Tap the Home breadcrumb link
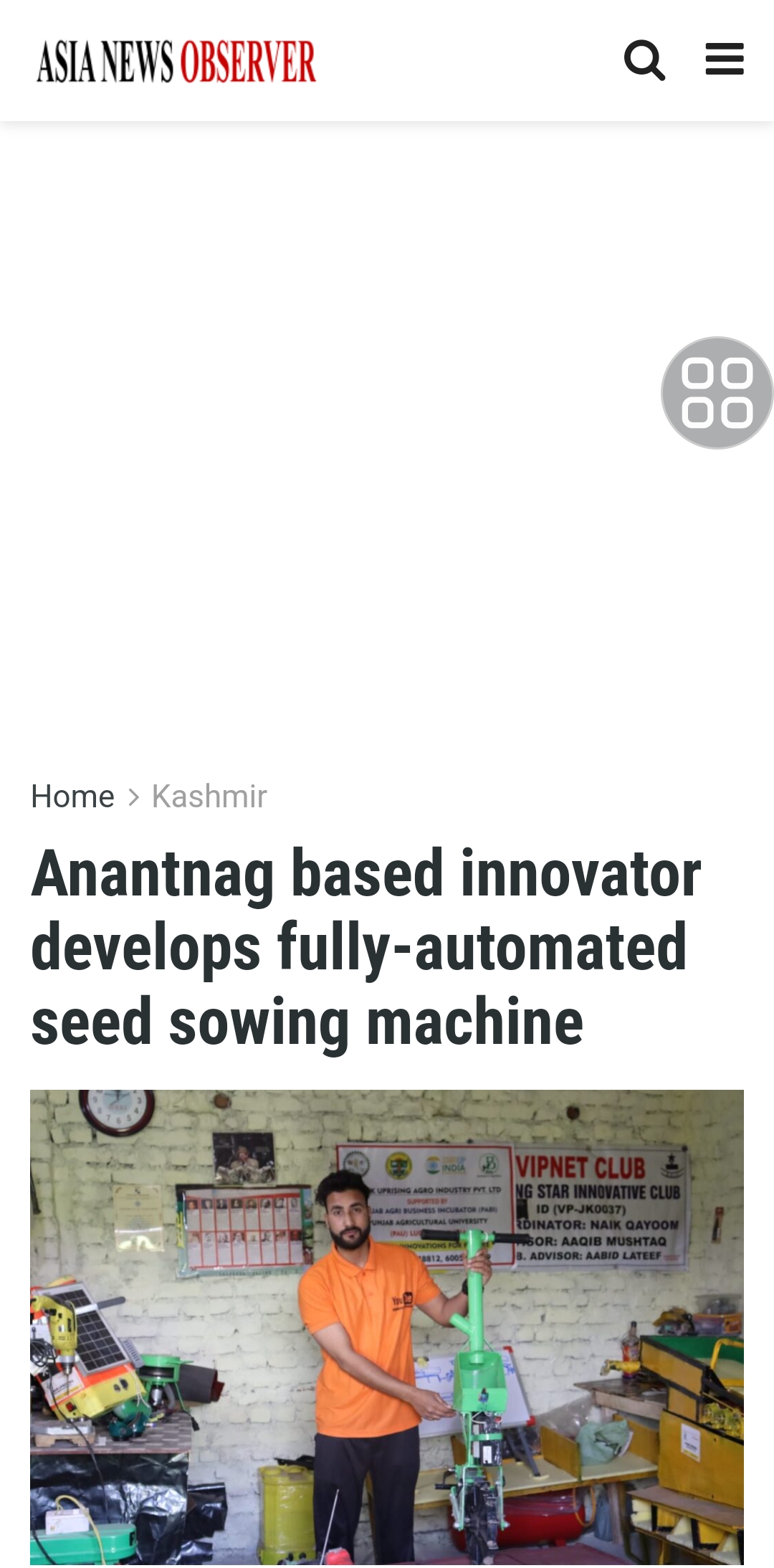This screenshot has height=1568, width=774. 72,797
